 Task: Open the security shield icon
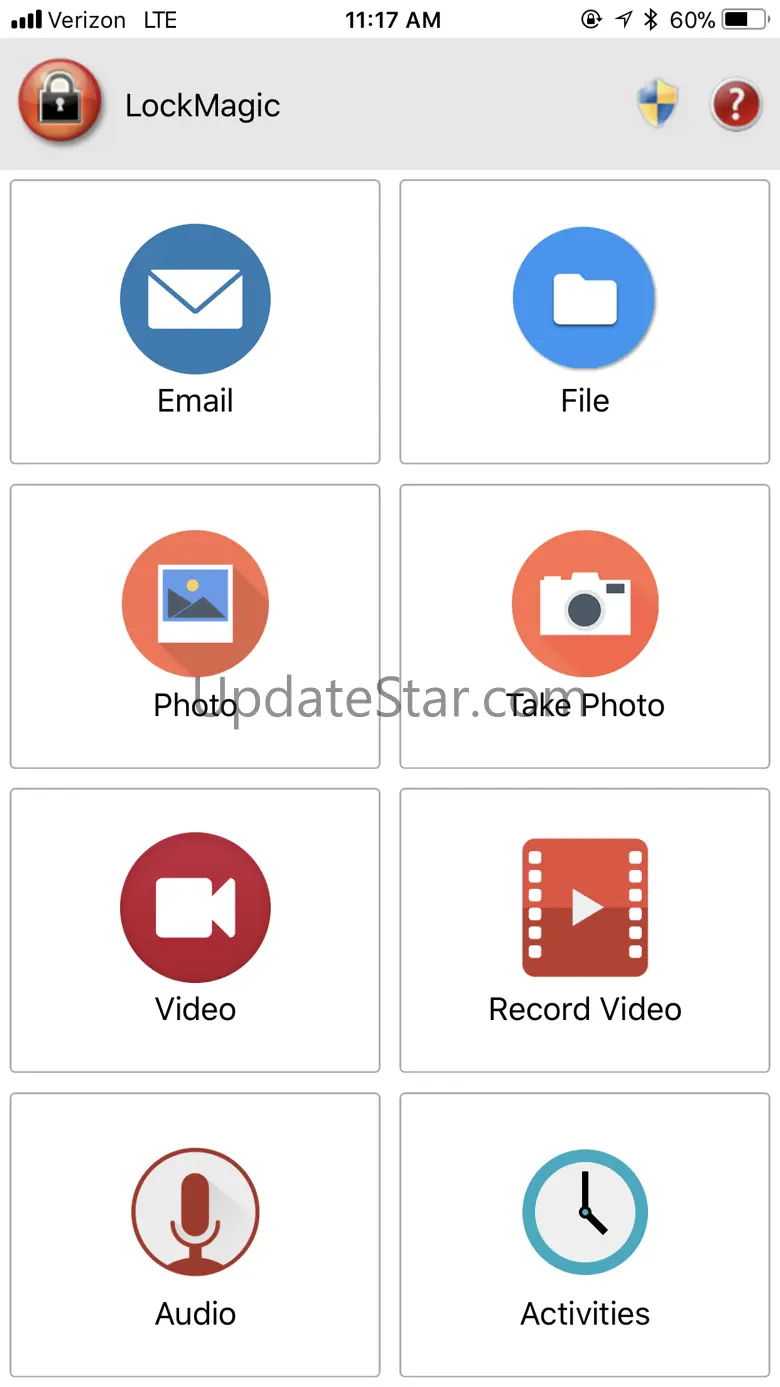[x=658, y=104]
